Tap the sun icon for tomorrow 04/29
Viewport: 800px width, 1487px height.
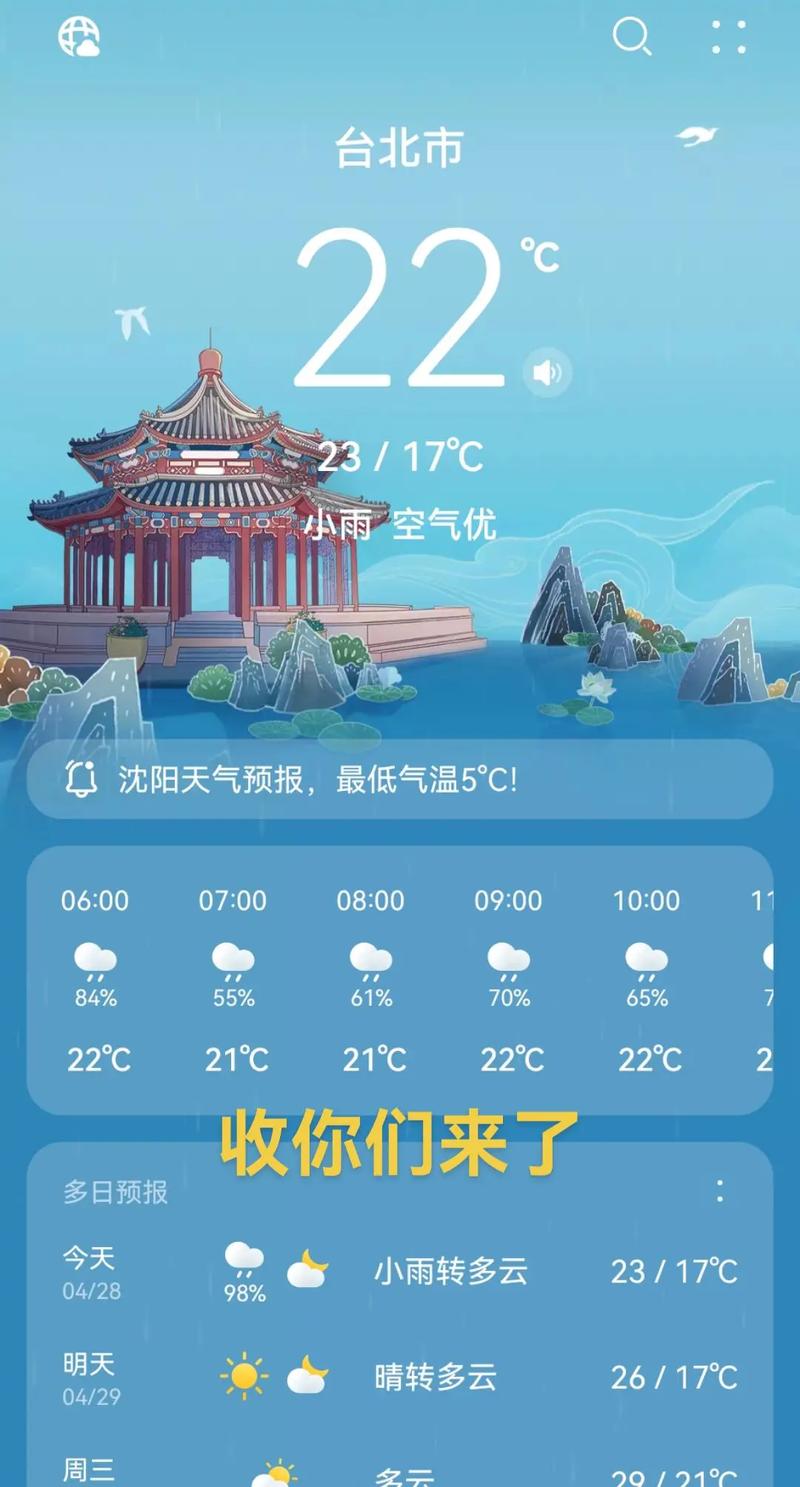246,1375
